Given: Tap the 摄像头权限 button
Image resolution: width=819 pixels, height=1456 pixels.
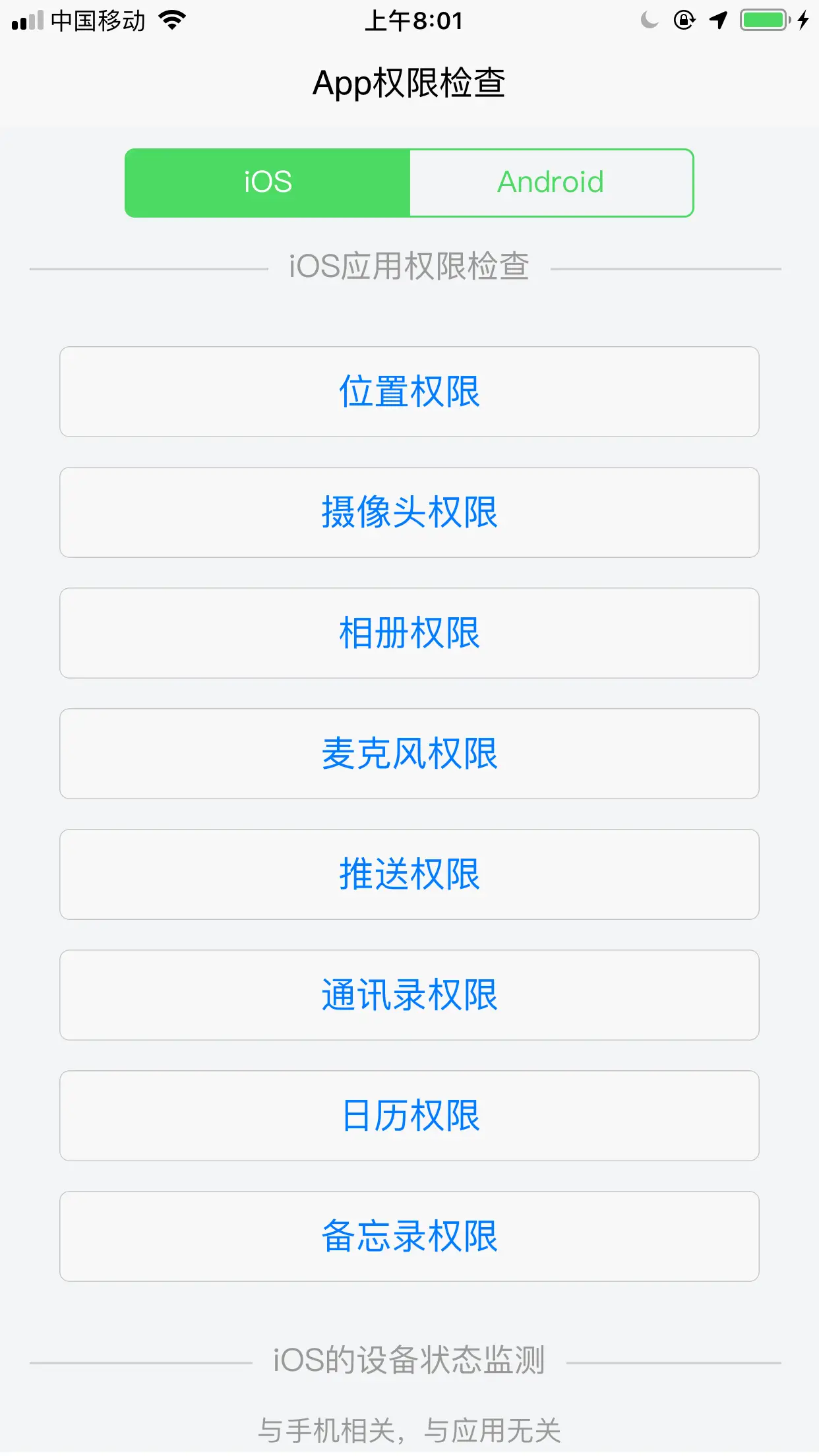Looking at the screenshot, I should (x=409, y=512).
